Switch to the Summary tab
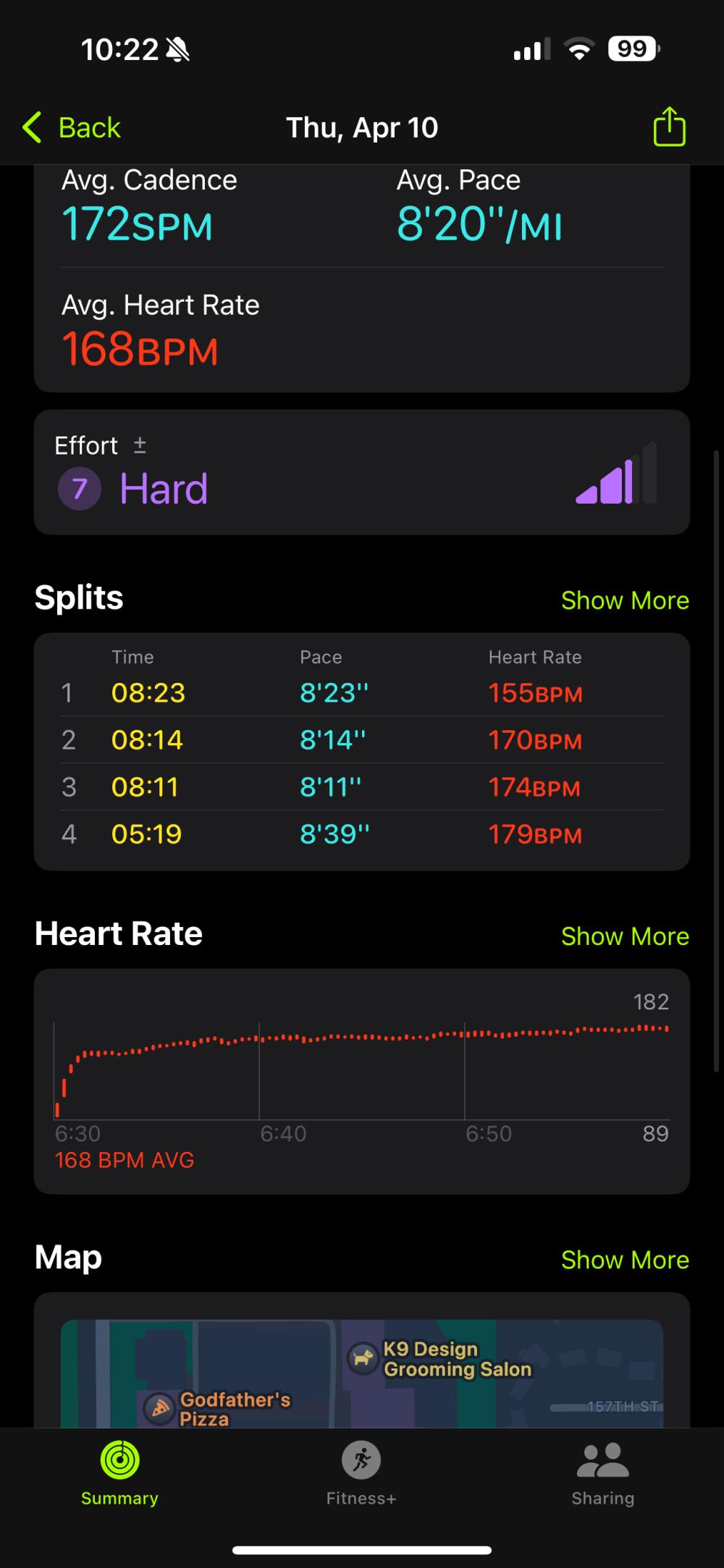Image resolution: width=724 pixels, height=1568 pixels. pyautogui.click(x=119, y=1473)
